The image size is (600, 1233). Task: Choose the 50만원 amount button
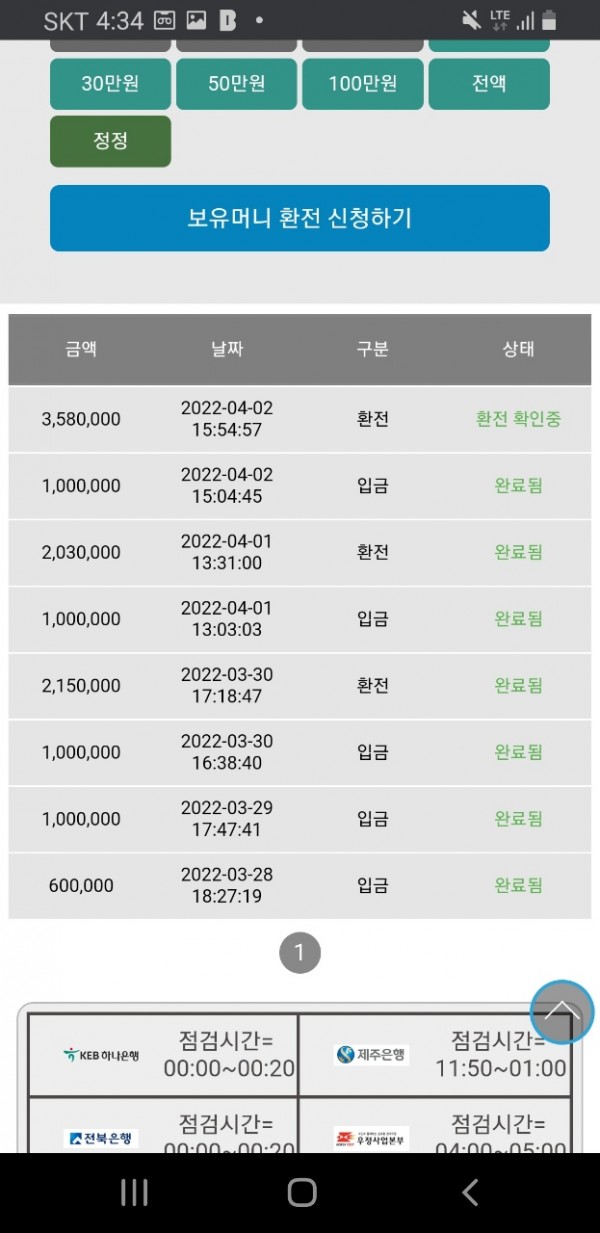pos(237,84)
